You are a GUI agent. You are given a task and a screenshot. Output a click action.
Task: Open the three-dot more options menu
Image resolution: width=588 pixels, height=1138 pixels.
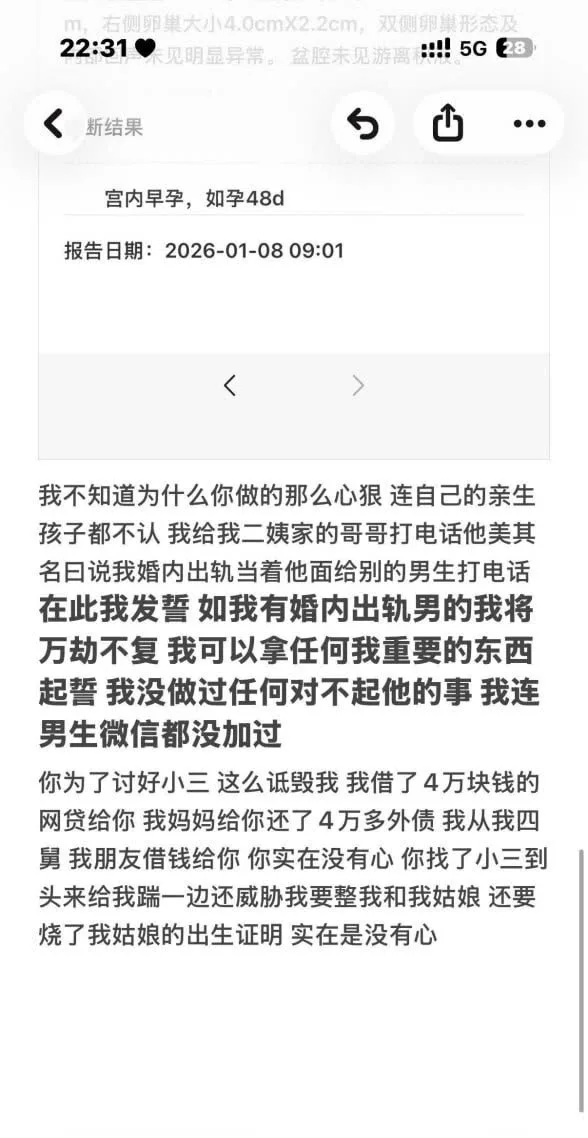point(529,123)
